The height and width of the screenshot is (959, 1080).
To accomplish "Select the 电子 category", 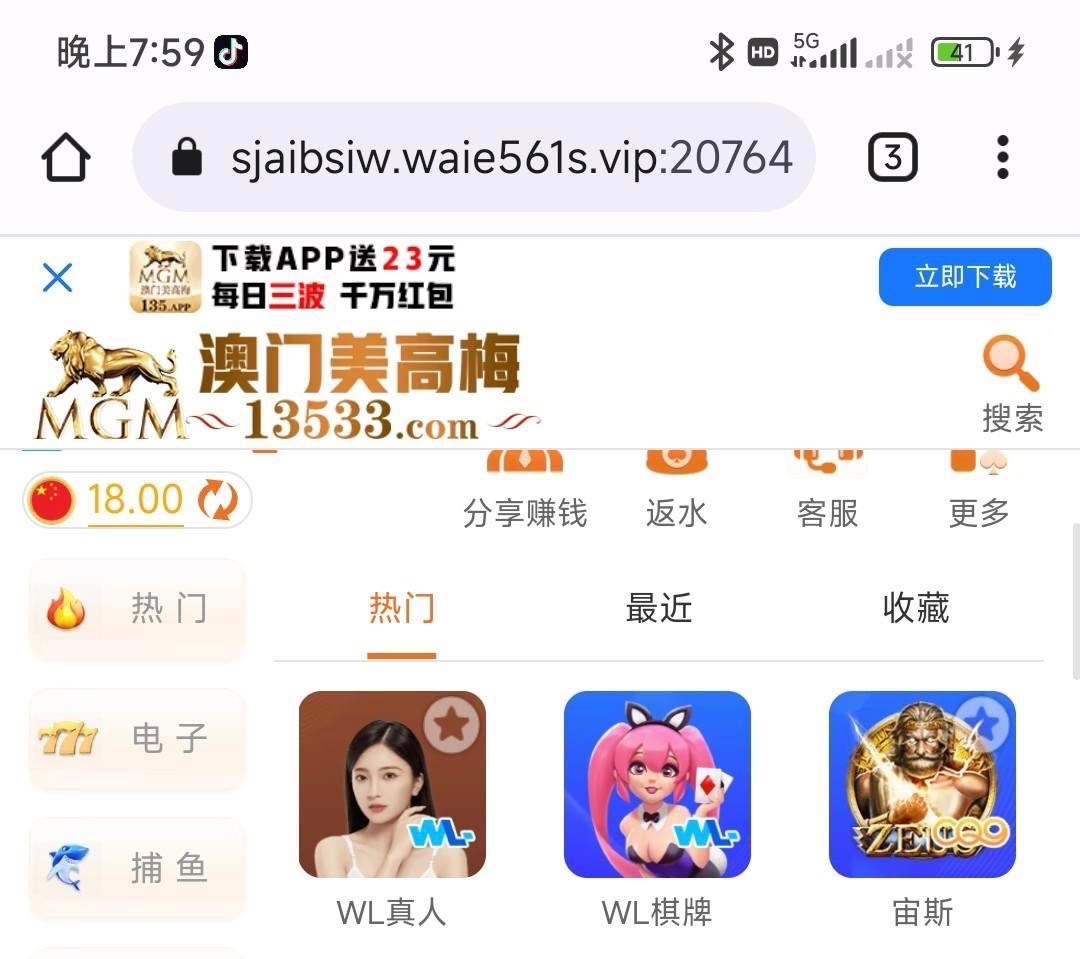I will [138, 739].
